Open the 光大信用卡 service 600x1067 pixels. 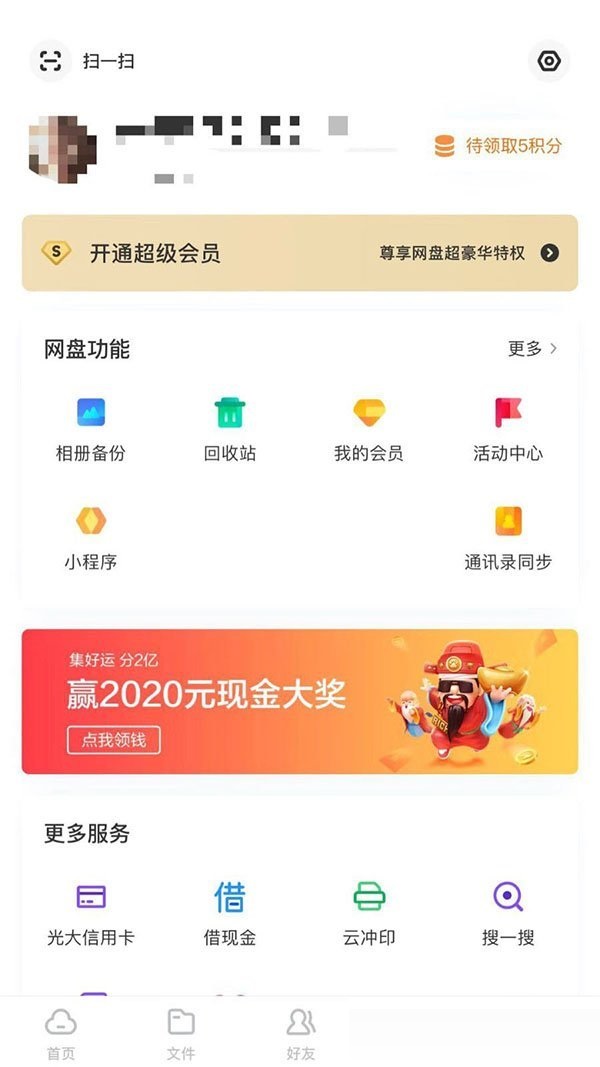pos(91,913)
